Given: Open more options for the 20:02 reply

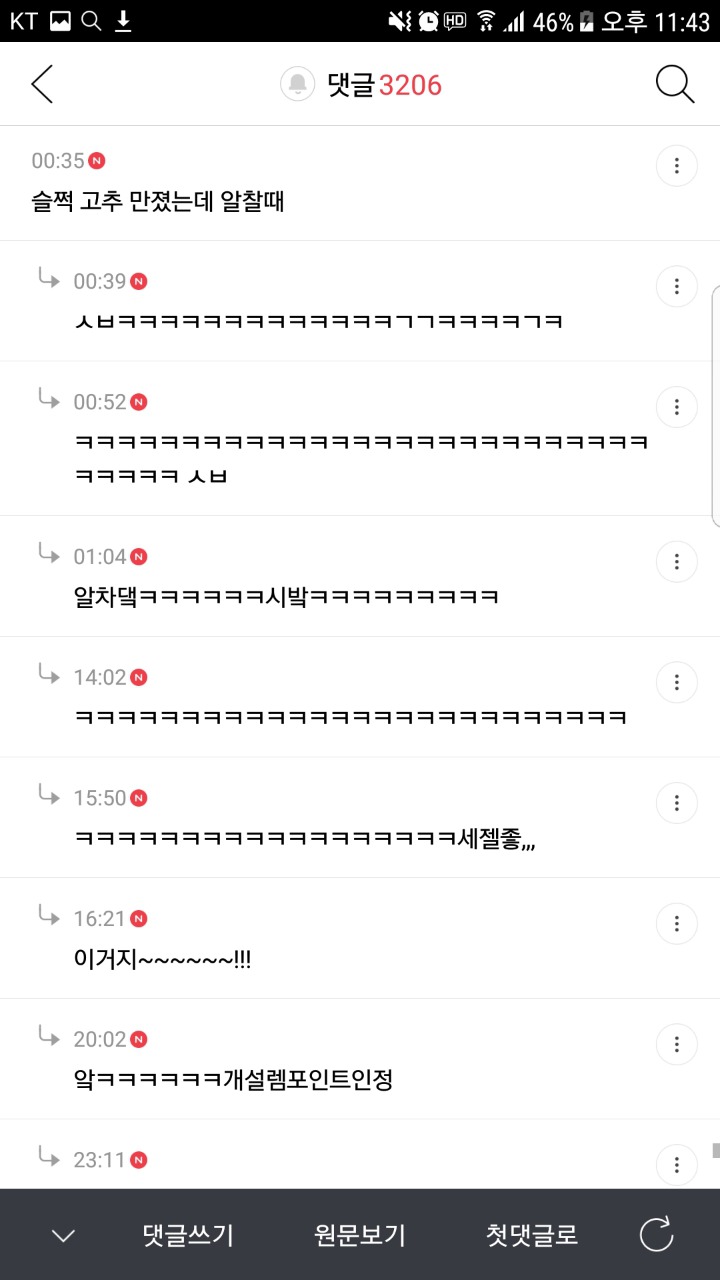Looking at the screenshot, I should (x=677, y=1045).
